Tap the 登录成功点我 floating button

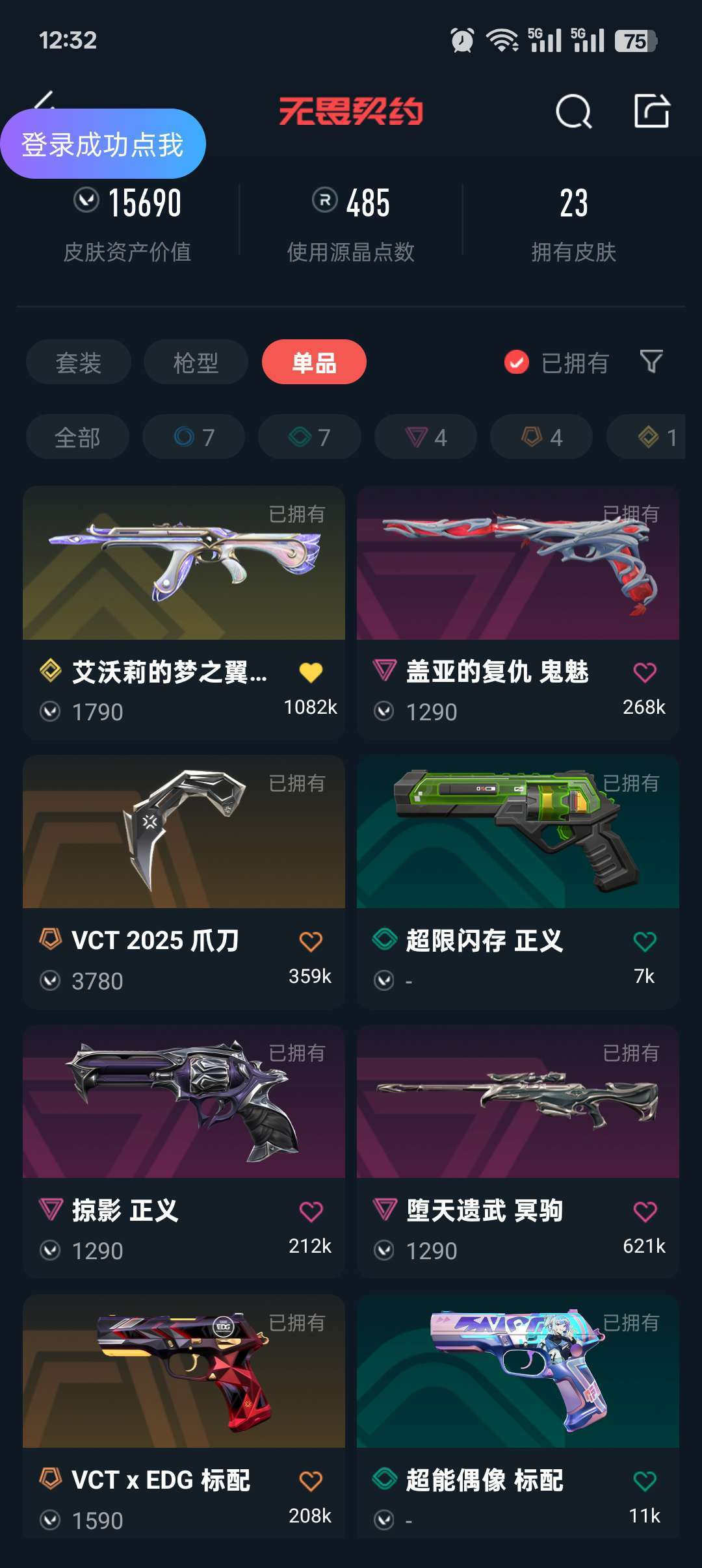pos(103,144)
